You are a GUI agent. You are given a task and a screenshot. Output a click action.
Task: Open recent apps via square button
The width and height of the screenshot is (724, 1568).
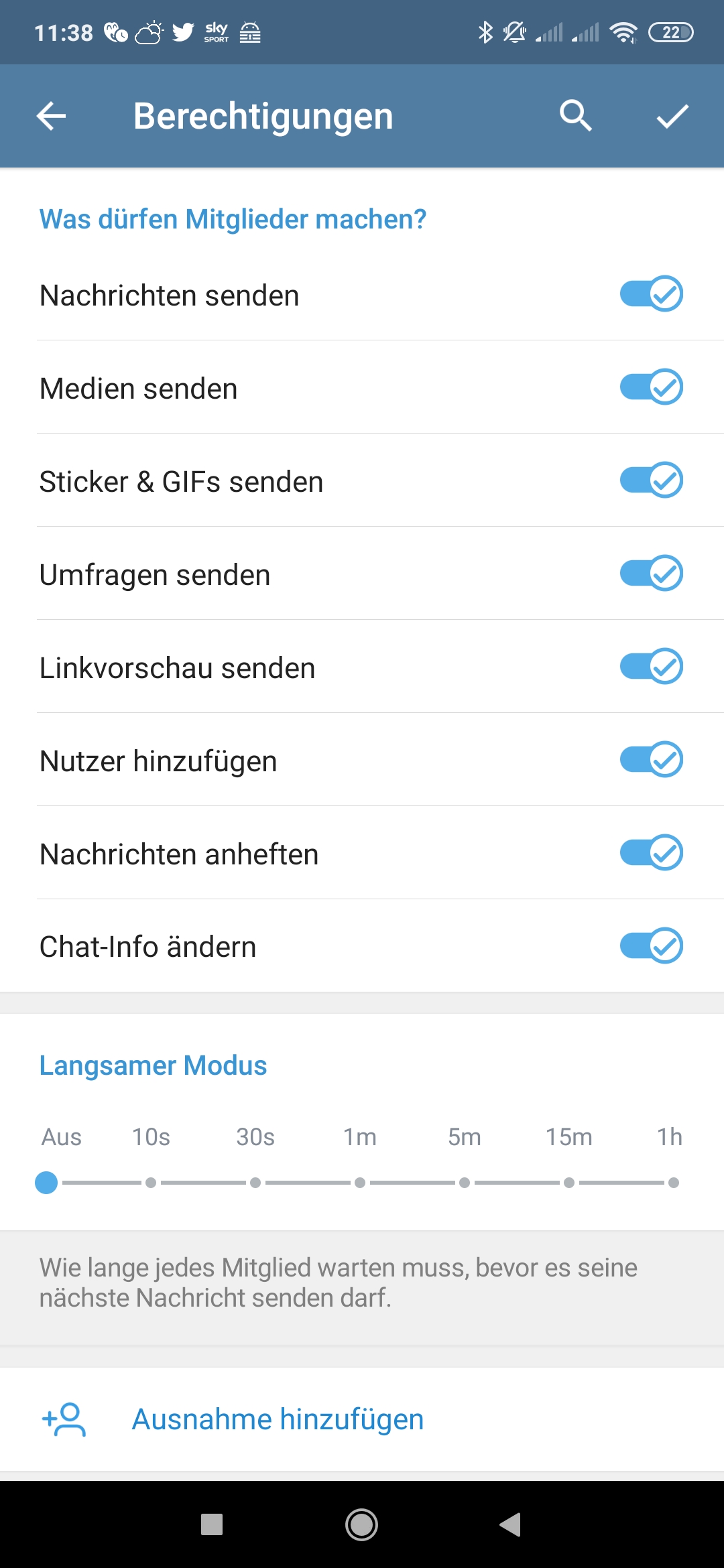tap(212, 1524)
